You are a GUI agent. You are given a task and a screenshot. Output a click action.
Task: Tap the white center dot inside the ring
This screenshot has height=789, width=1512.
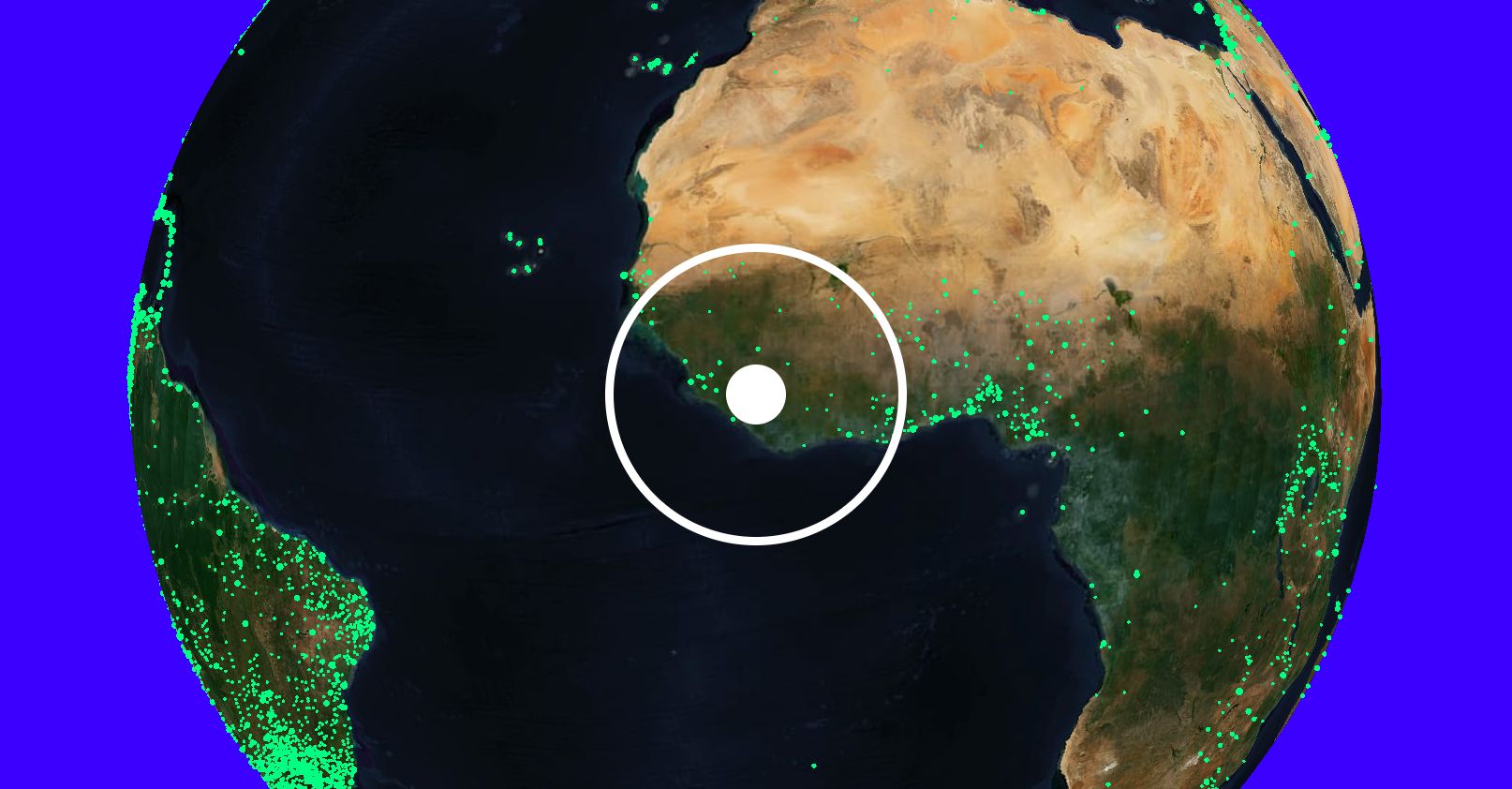[755, 394]
